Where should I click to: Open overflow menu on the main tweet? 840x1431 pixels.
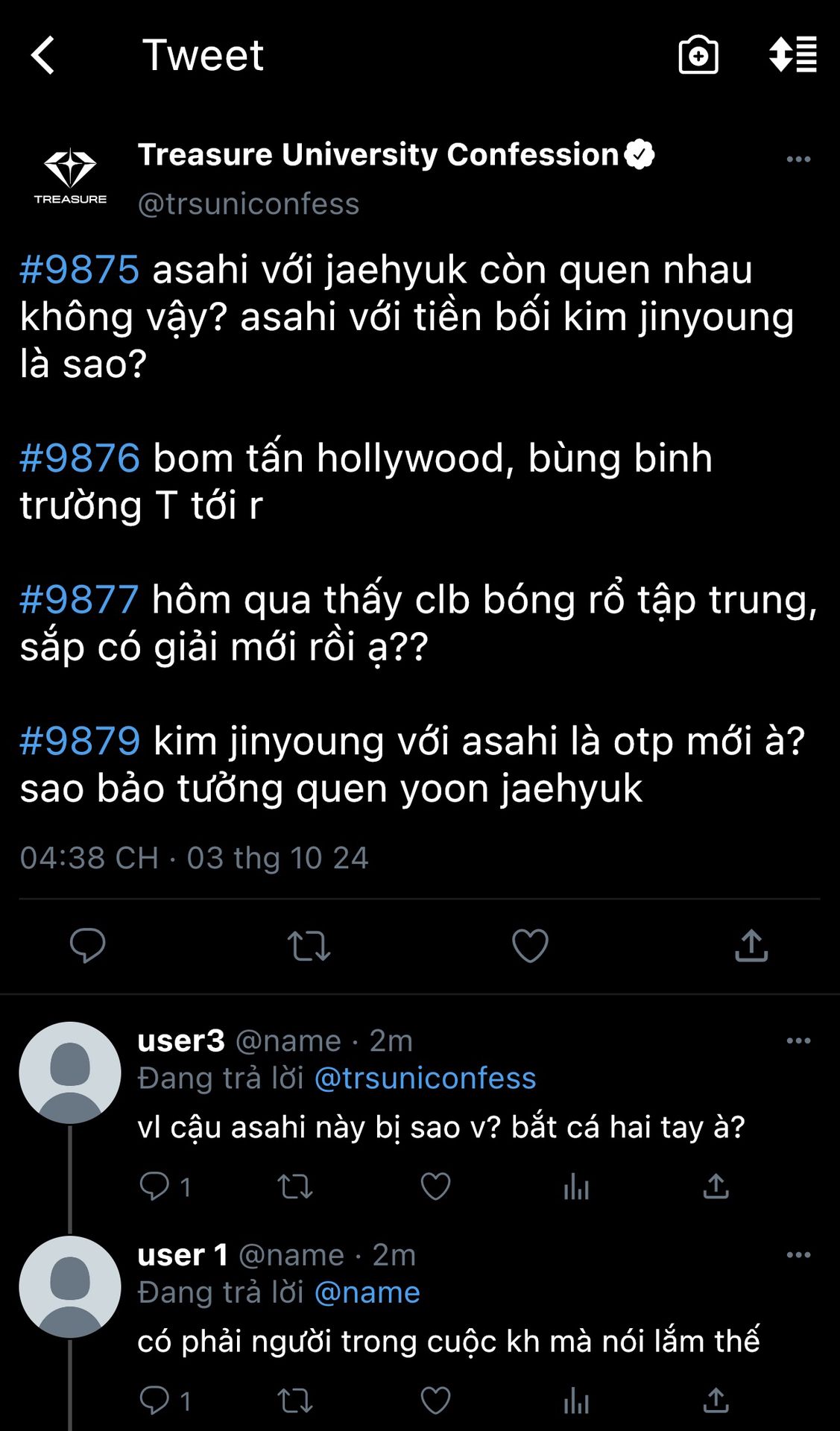[x=798, y=159]
